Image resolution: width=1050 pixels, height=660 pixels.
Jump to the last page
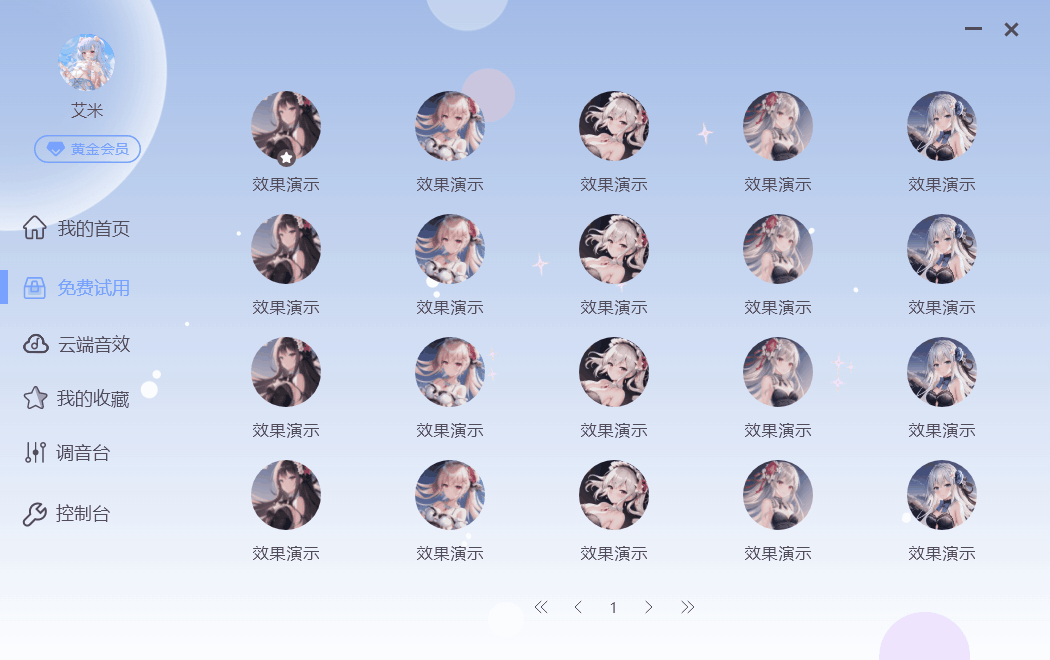pyautogui.click(x=687, y=607)
